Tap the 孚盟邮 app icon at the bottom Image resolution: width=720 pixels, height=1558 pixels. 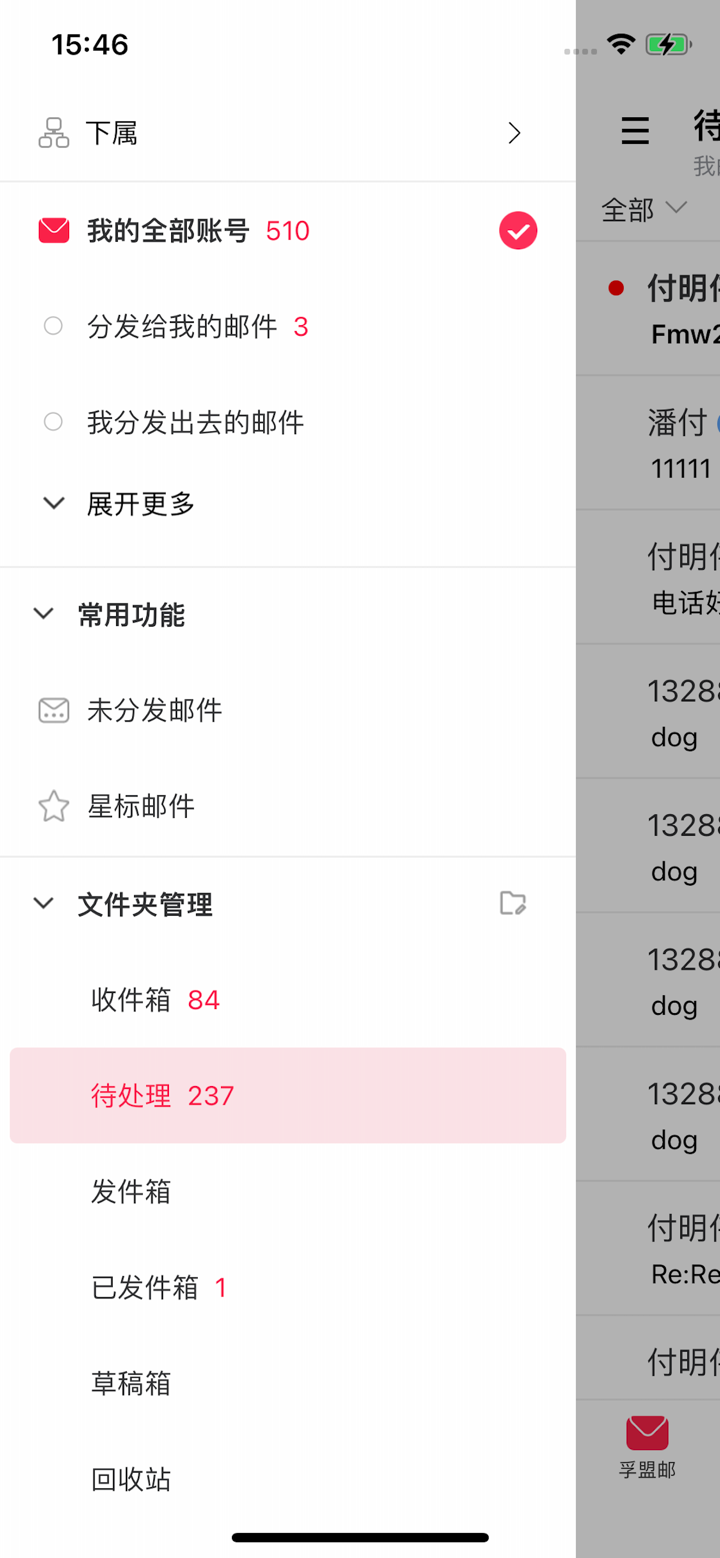click(x=646, y=1432)
